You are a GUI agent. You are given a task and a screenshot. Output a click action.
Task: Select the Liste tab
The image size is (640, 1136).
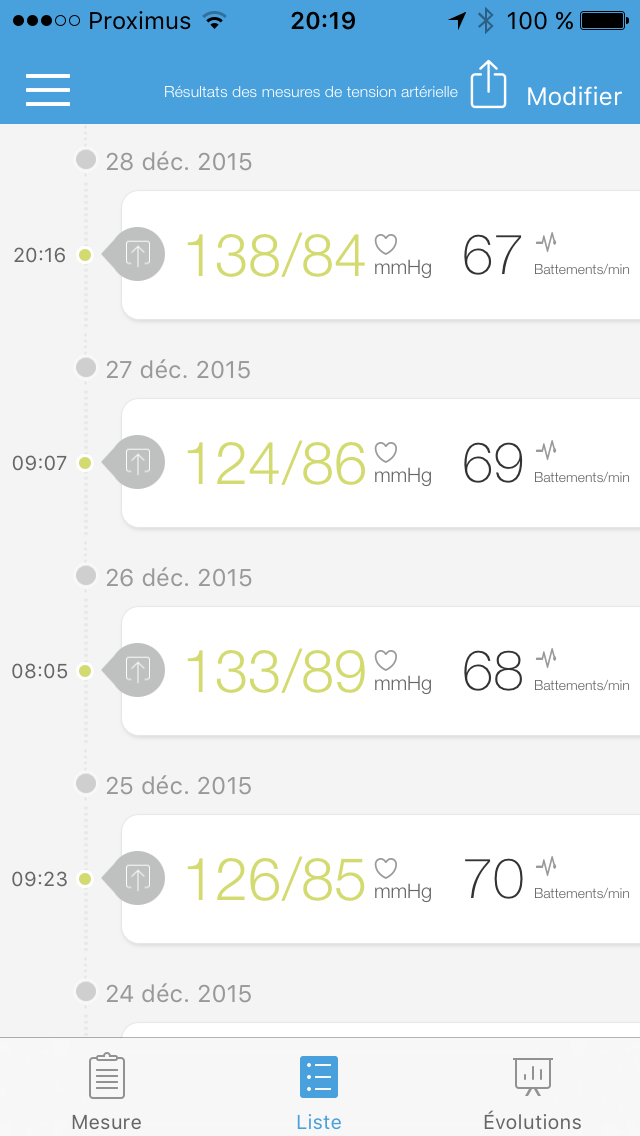pos(319,1092)
